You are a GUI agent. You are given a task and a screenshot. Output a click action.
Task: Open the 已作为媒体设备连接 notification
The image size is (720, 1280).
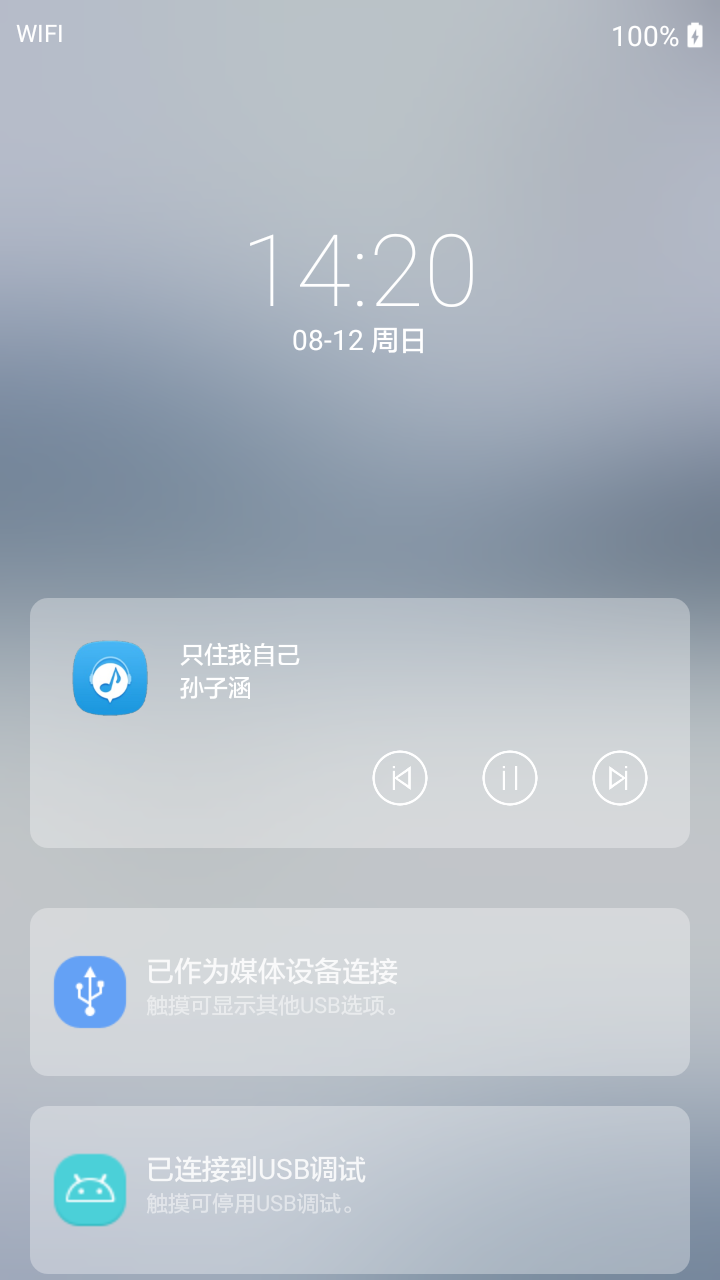coord(360,991)
